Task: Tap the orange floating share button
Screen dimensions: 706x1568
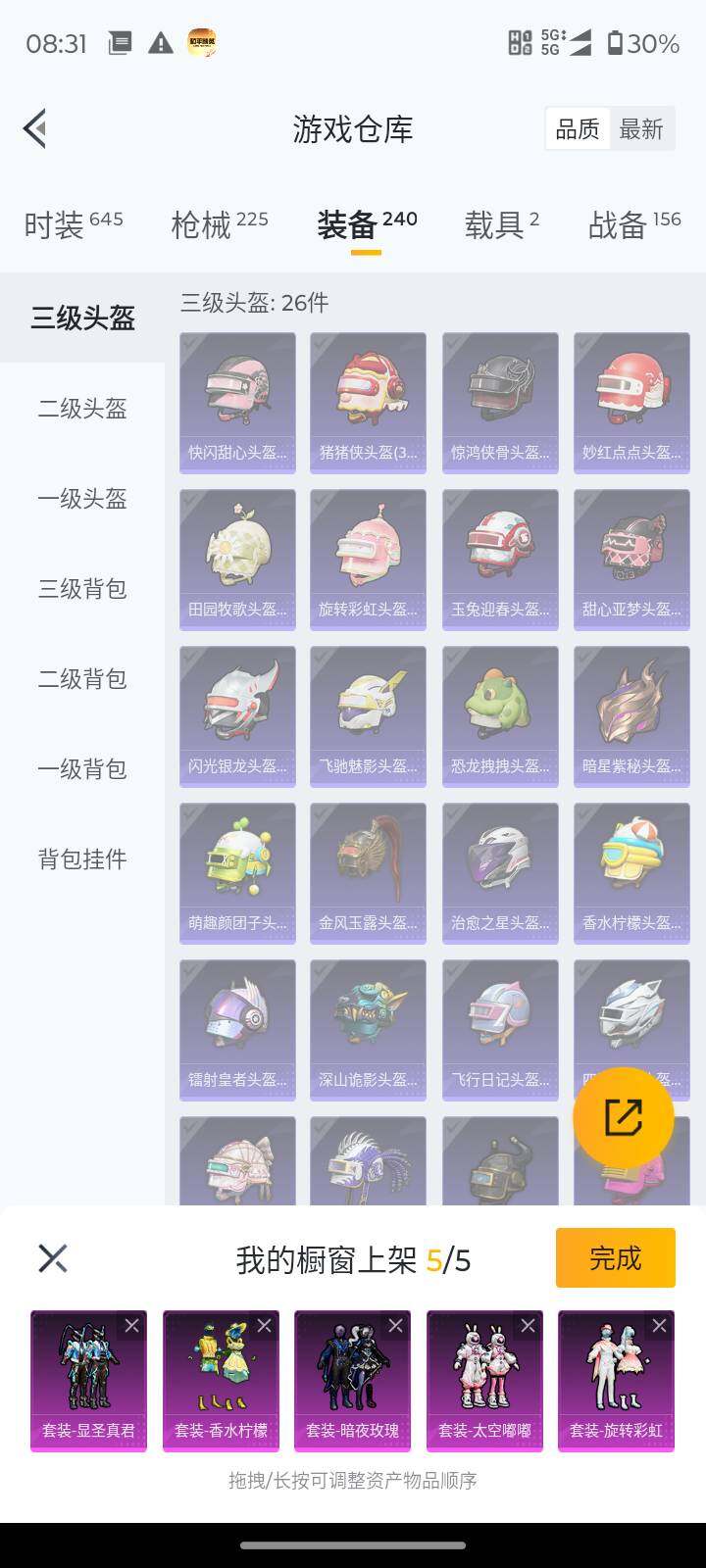Action: (623, 1117)
